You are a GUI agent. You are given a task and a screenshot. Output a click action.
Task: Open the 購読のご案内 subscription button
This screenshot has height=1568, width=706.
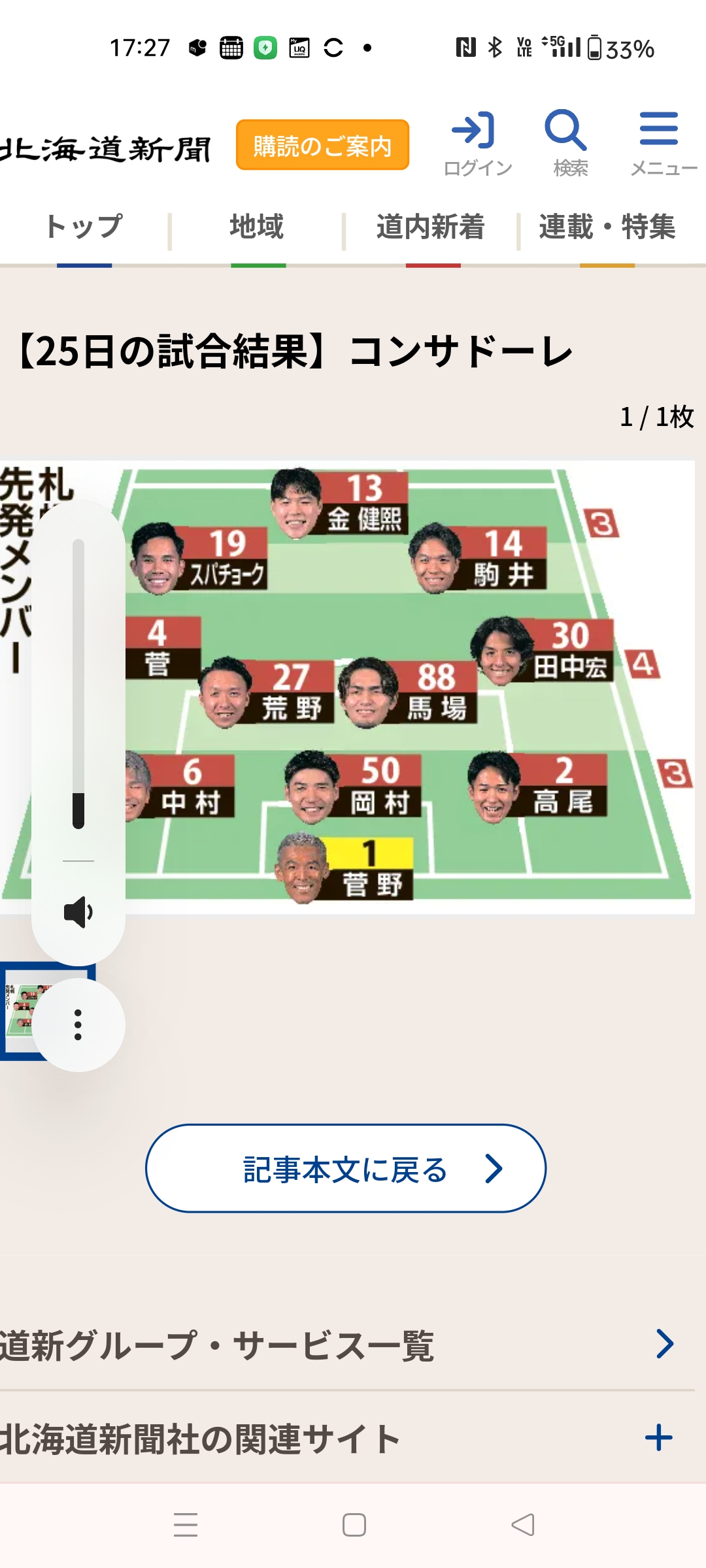tap(322, 144)
